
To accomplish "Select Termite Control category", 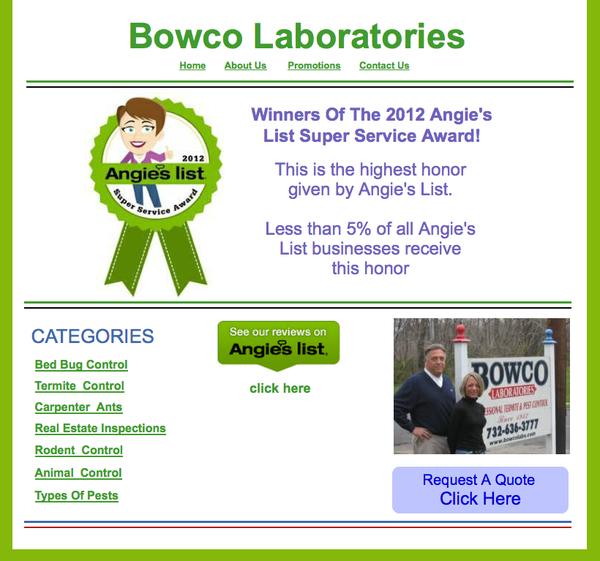I will pos(79,386).
